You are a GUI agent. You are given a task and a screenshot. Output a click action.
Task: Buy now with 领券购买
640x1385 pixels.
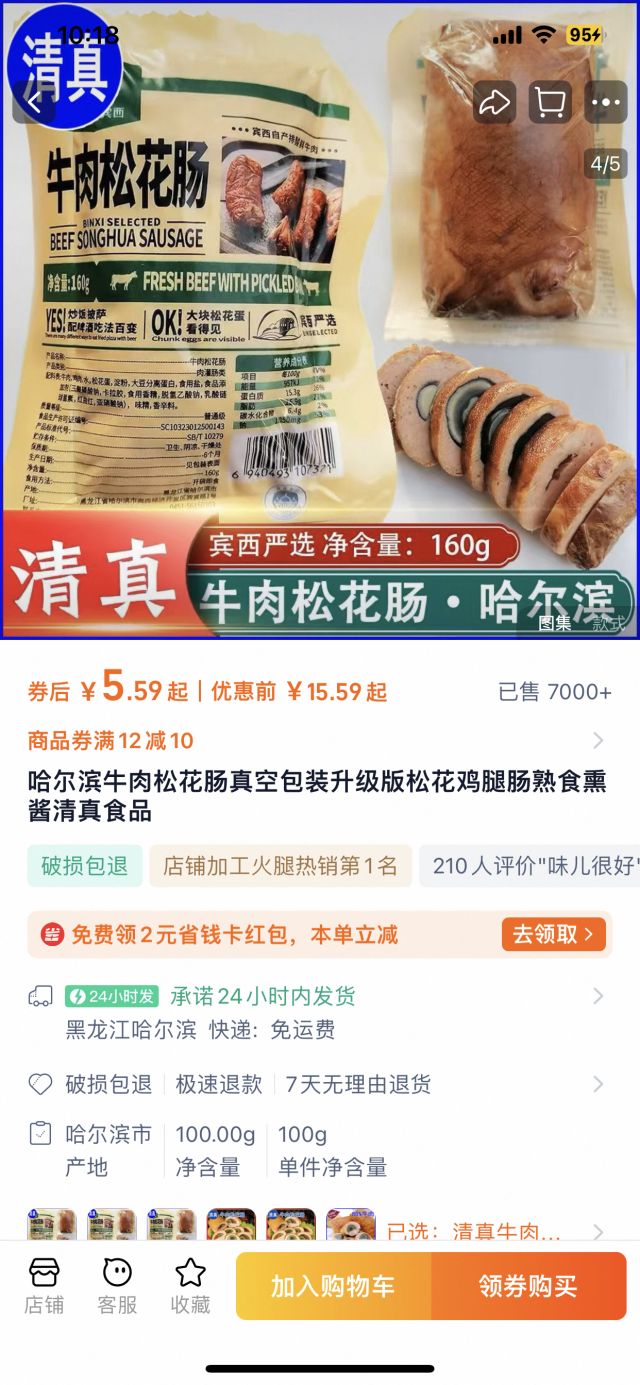click(528, 1286)
